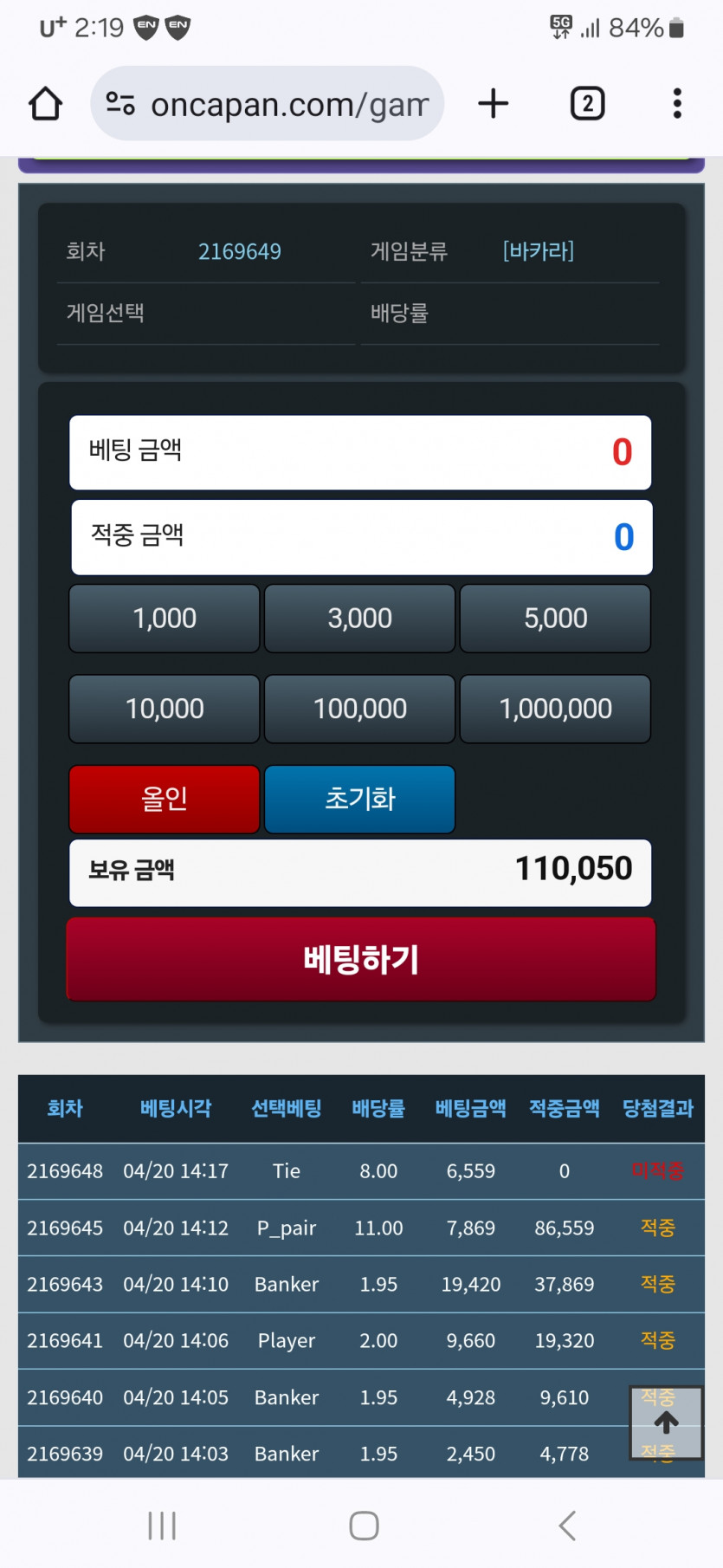Choose the 1,000,000 bet amount
723x1568 pixels.
[555, 709]
